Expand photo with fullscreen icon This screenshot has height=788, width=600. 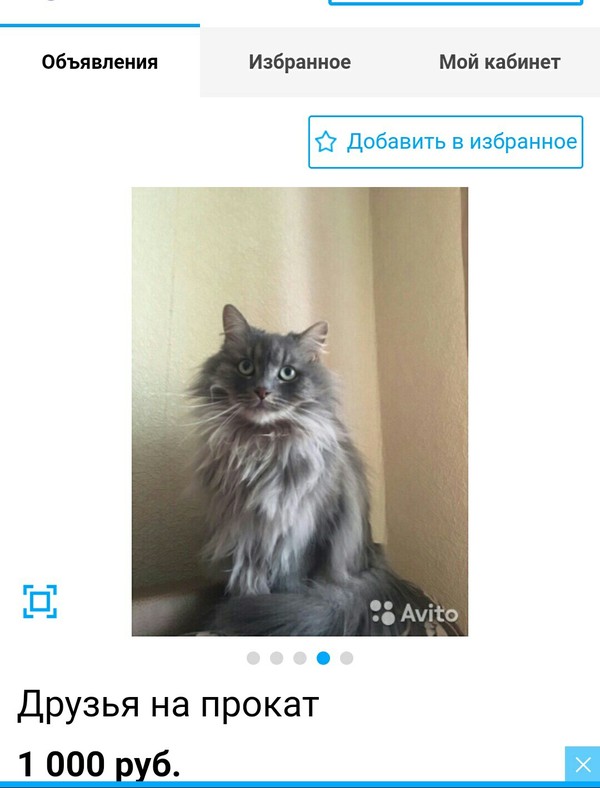[x=40, y=601]
